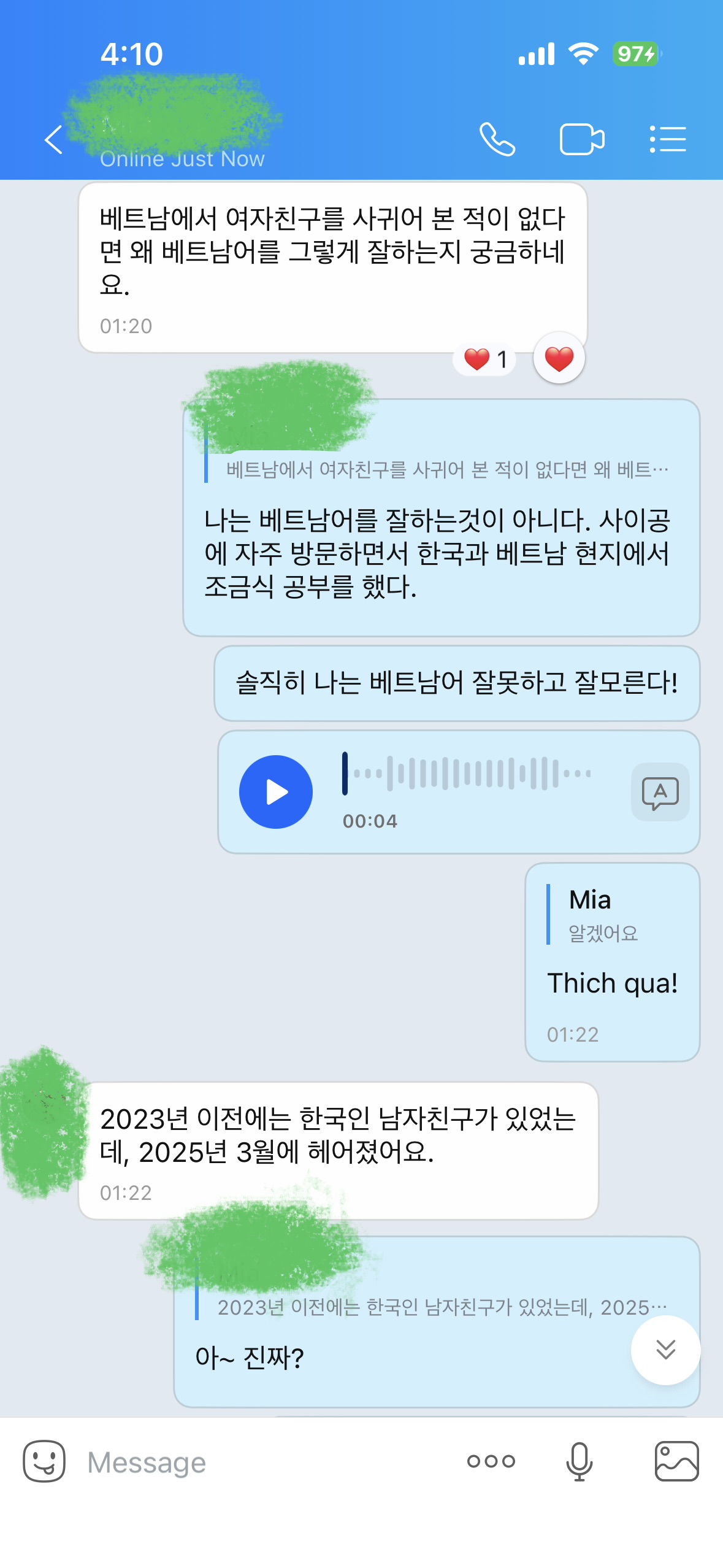
Task: Play the 00:04 voice message
Action: tap(276, 792)
